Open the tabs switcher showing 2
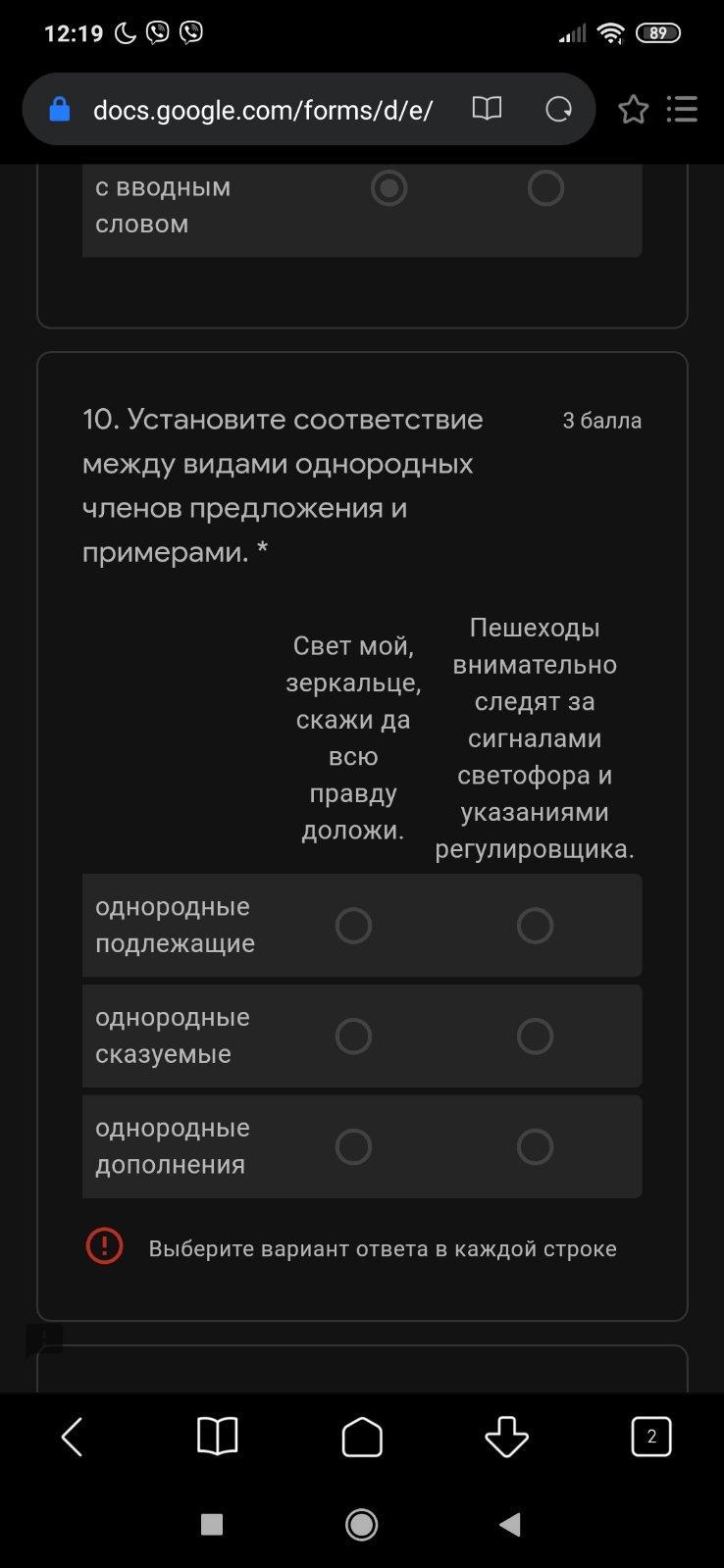Viewport: 724px width, 1568px height. (x=651, y=1438)
